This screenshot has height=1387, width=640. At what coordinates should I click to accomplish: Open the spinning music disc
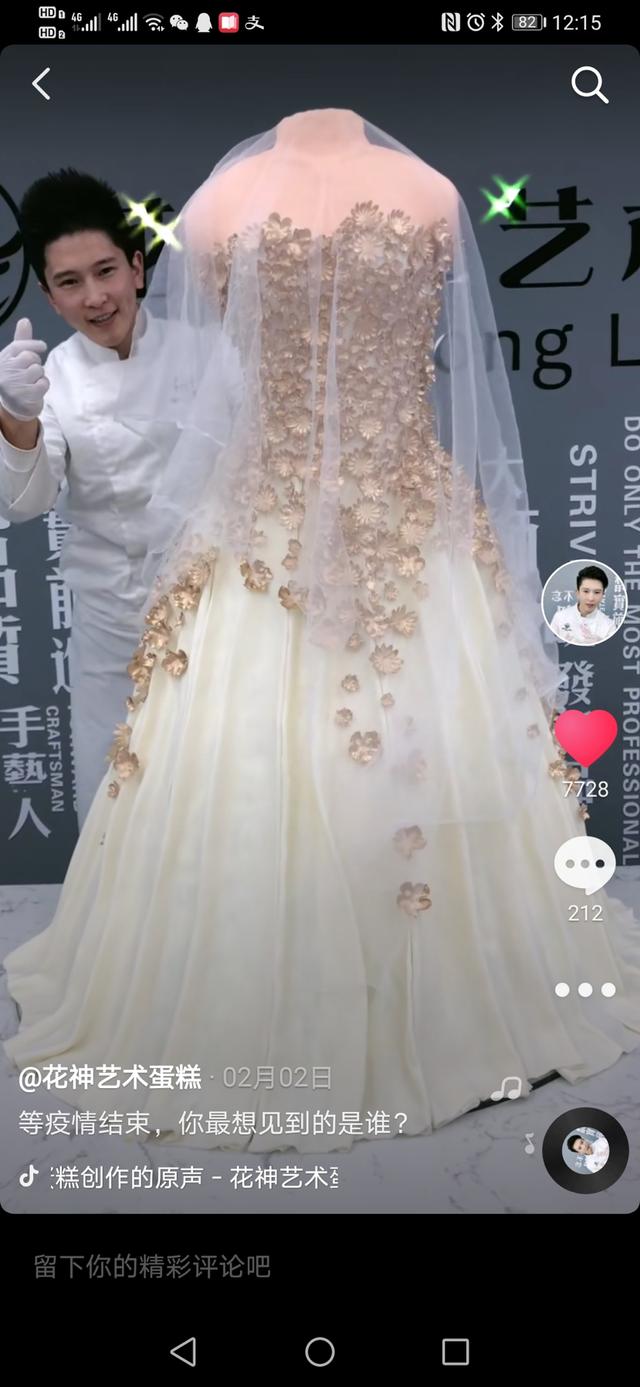pyautogui.click(x=585, y=1150)
